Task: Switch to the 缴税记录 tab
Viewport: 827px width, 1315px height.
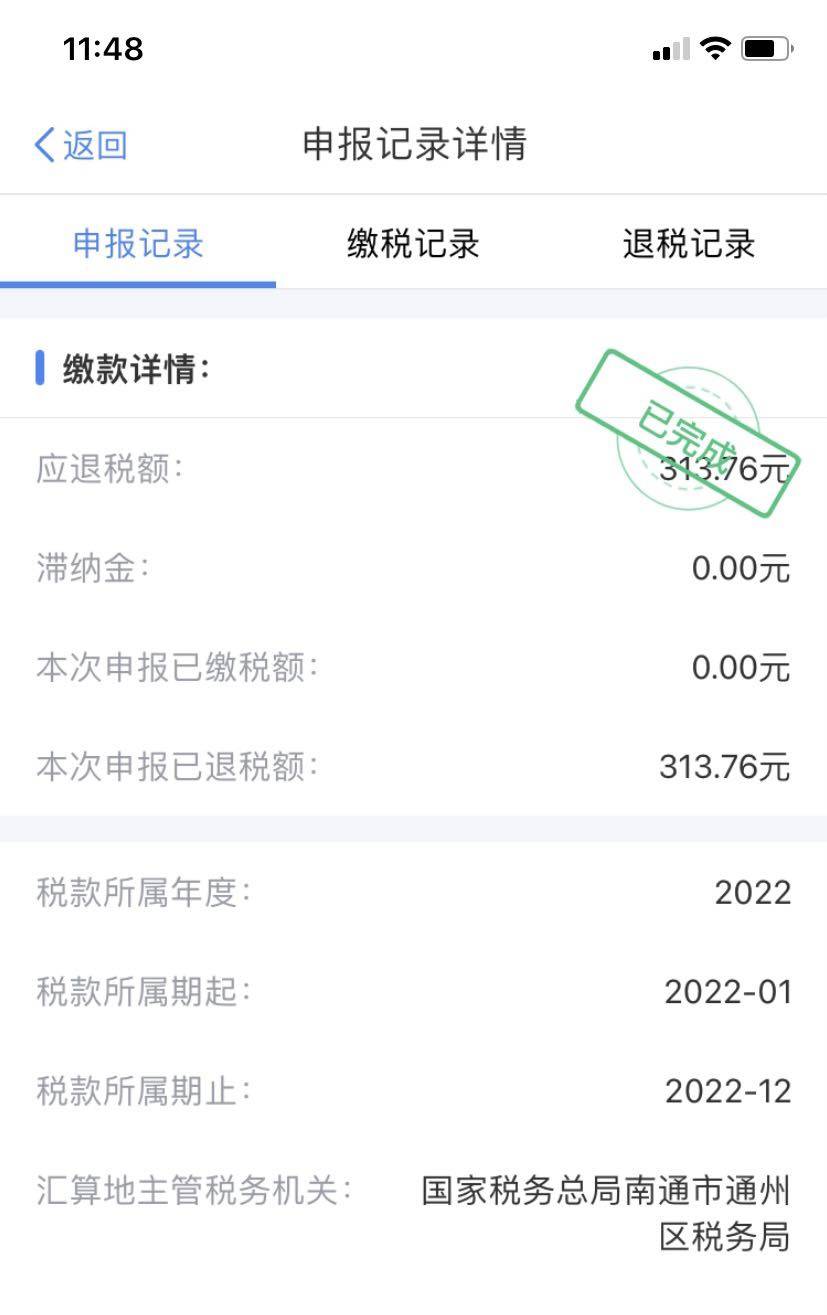Action: tap(413, 244)
